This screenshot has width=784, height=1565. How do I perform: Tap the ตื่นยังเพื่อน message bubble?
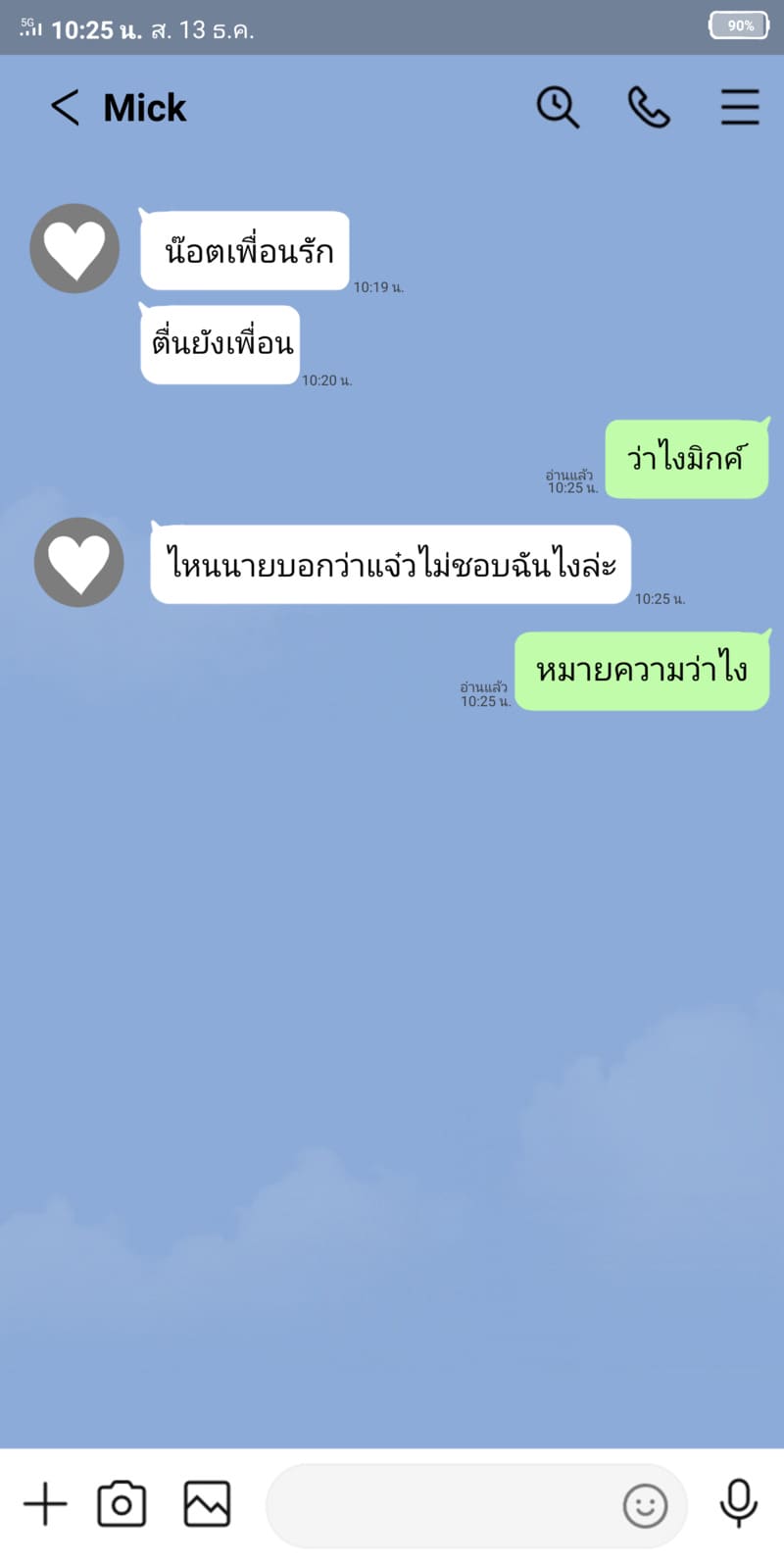tap(220, 343)
